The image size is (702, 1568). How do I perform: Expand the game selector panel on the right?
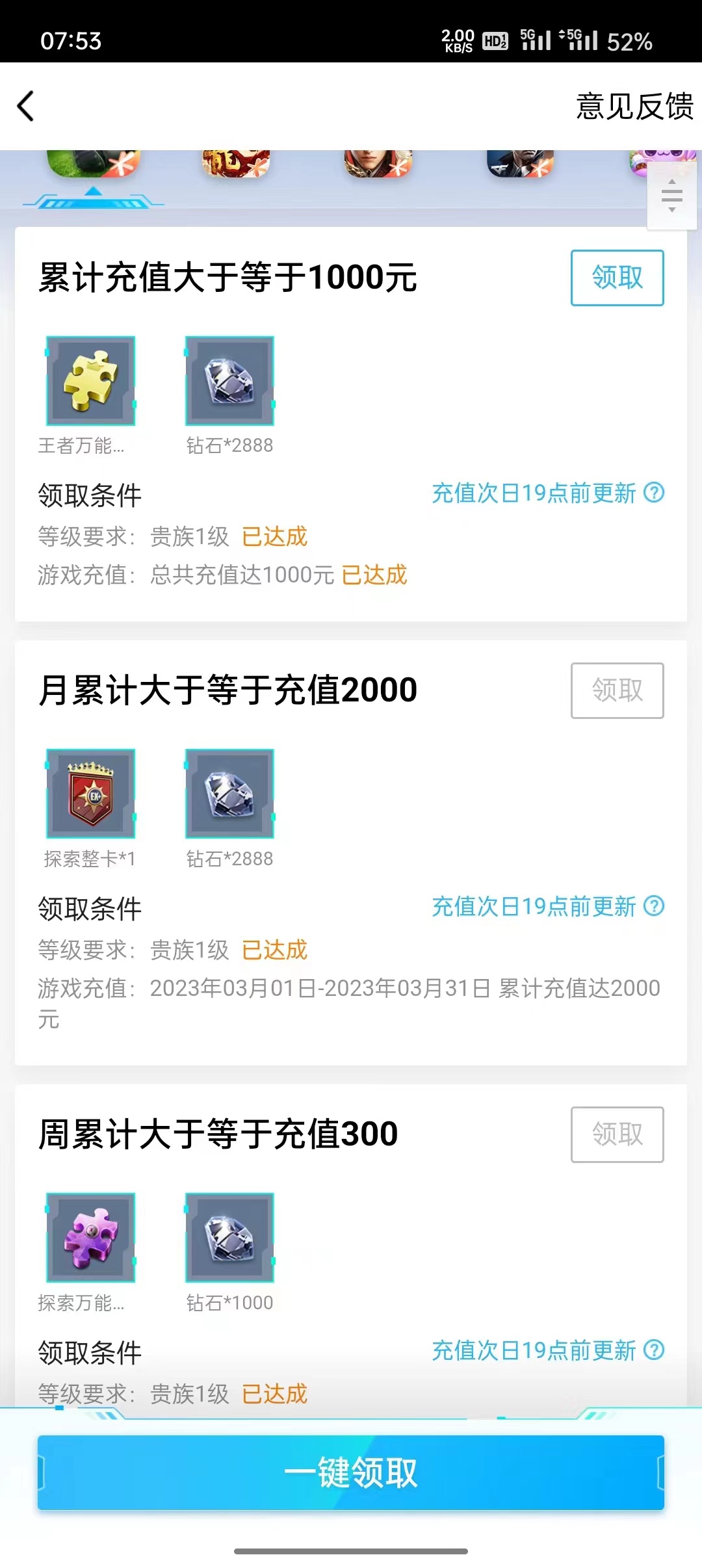671,195
